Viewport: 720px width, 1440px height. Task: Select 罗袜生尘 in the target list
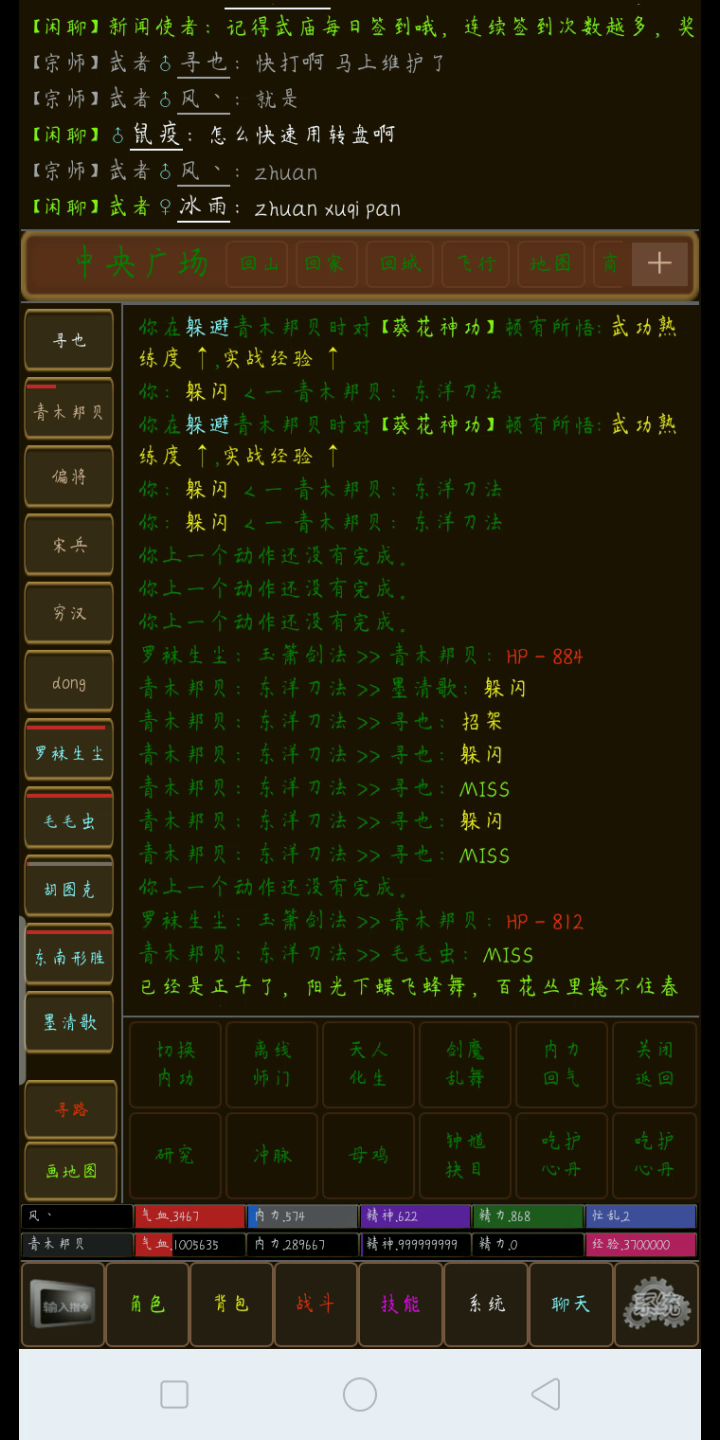pyautogui.click(x=69, y=751)
